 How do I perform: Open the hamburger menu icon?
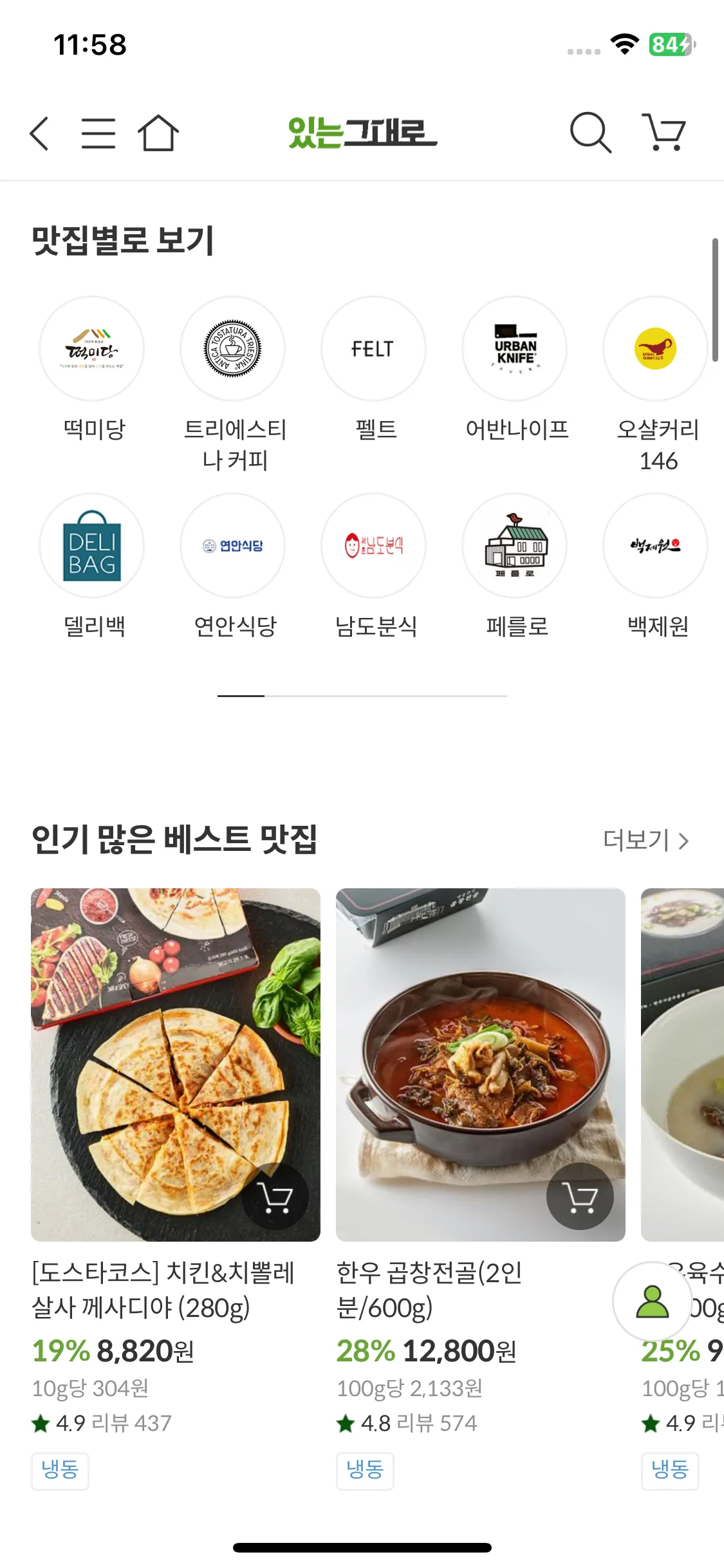(100, 133)
